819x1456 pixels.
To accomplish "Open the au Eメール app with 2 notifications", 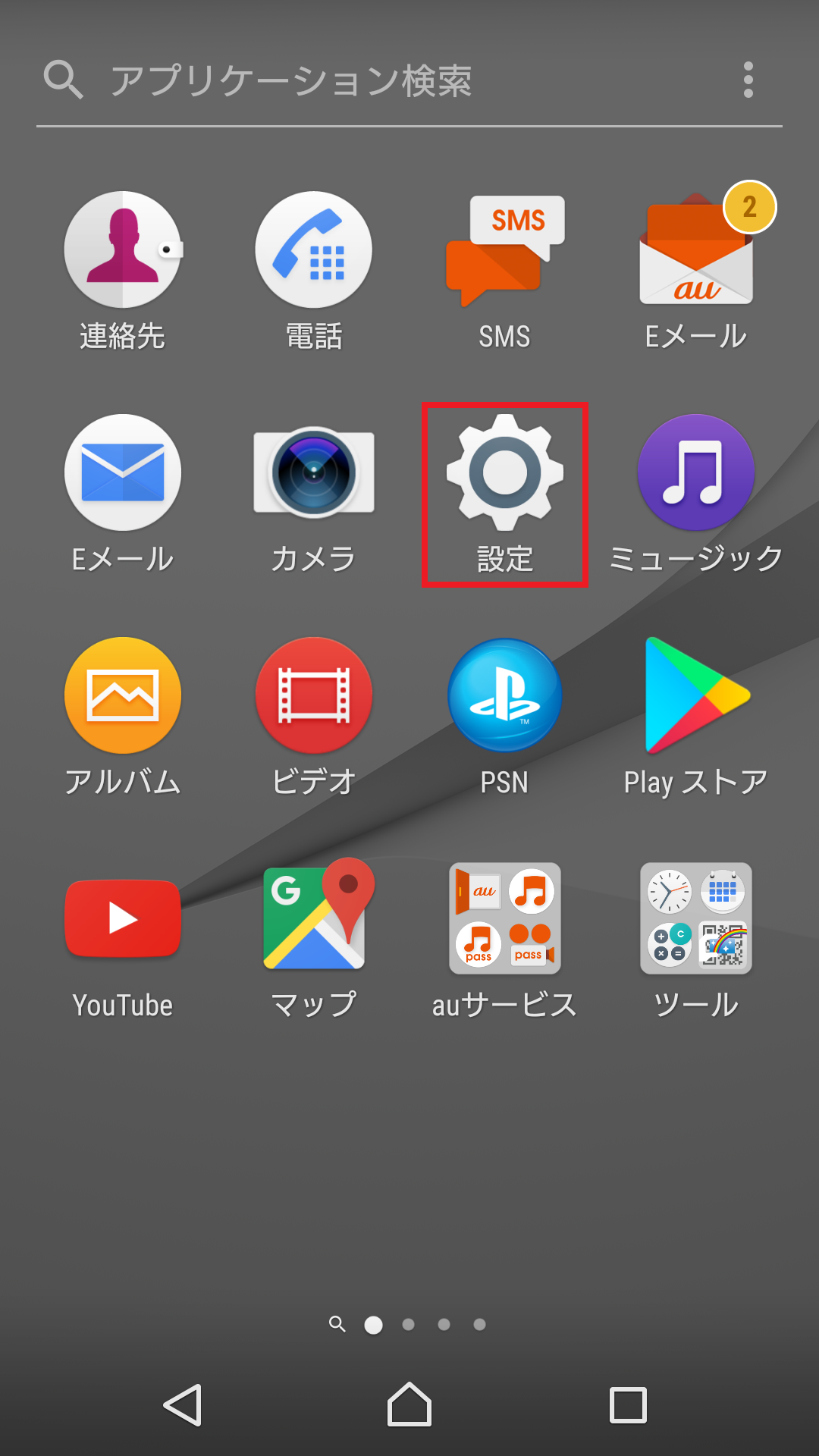I will click(695, 250).
